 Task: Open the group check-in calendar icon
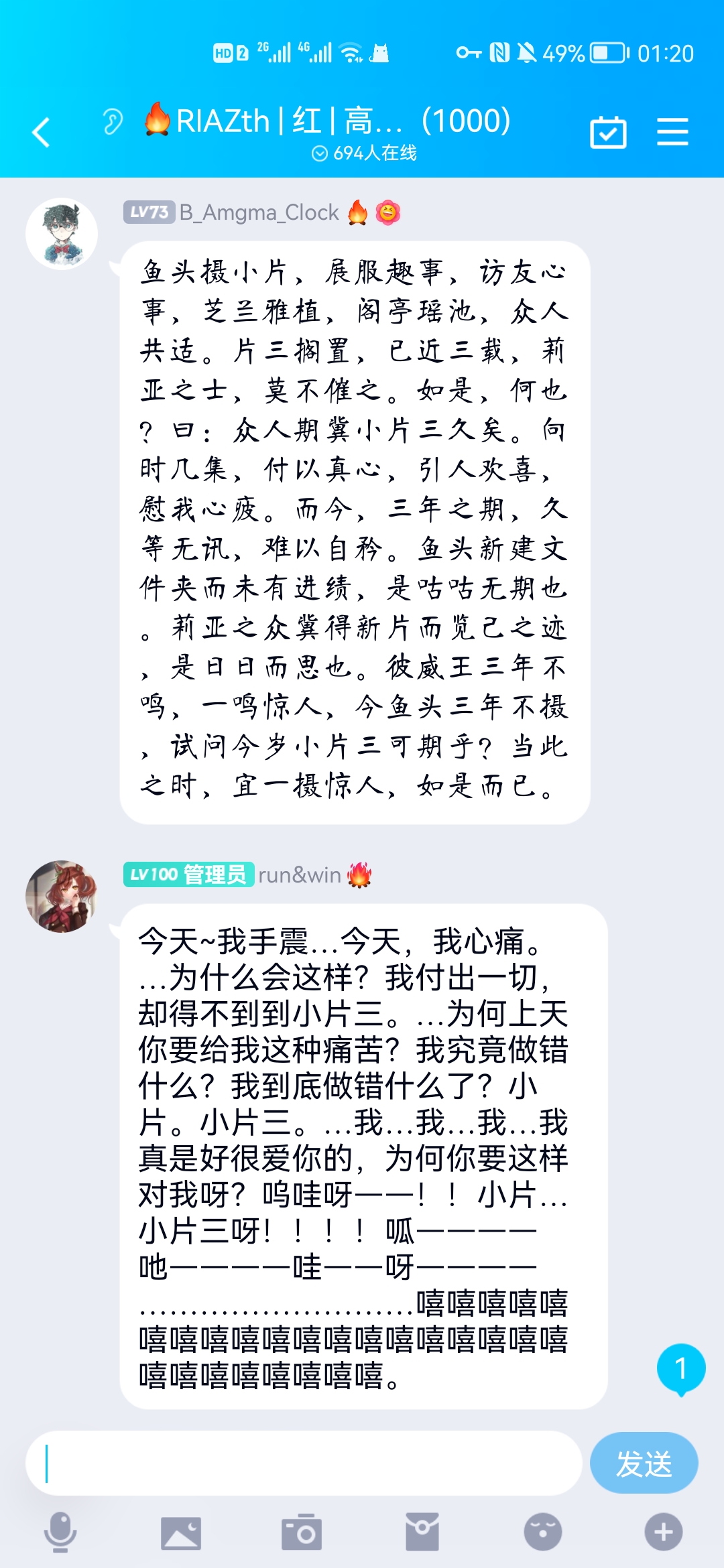point(608,132)
